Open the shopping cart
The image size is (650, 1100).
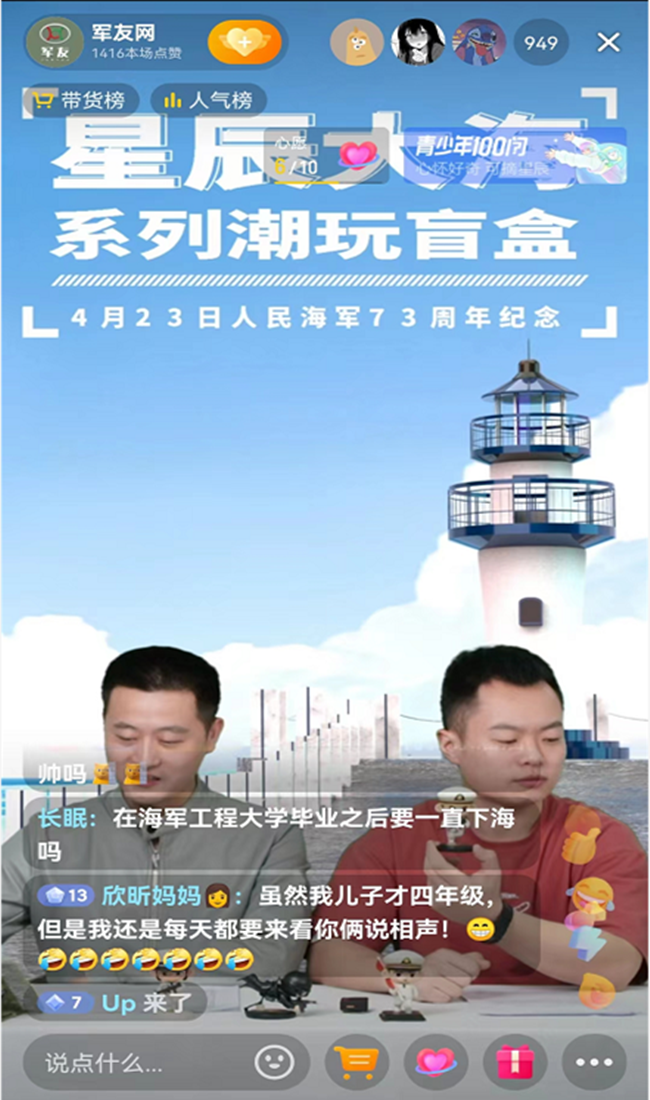coord(357,1061)
